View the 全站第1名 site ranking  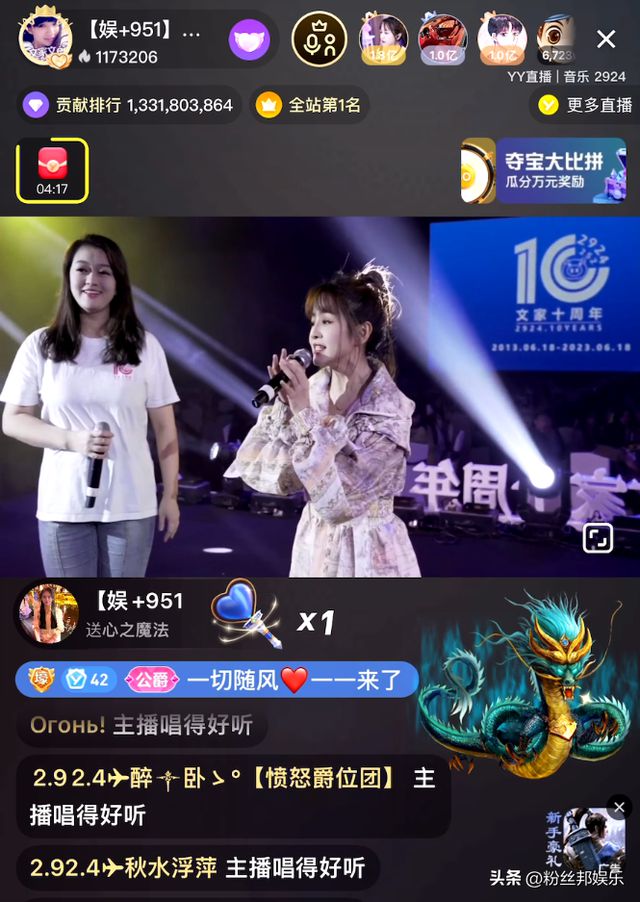click(x=309, y=105)
